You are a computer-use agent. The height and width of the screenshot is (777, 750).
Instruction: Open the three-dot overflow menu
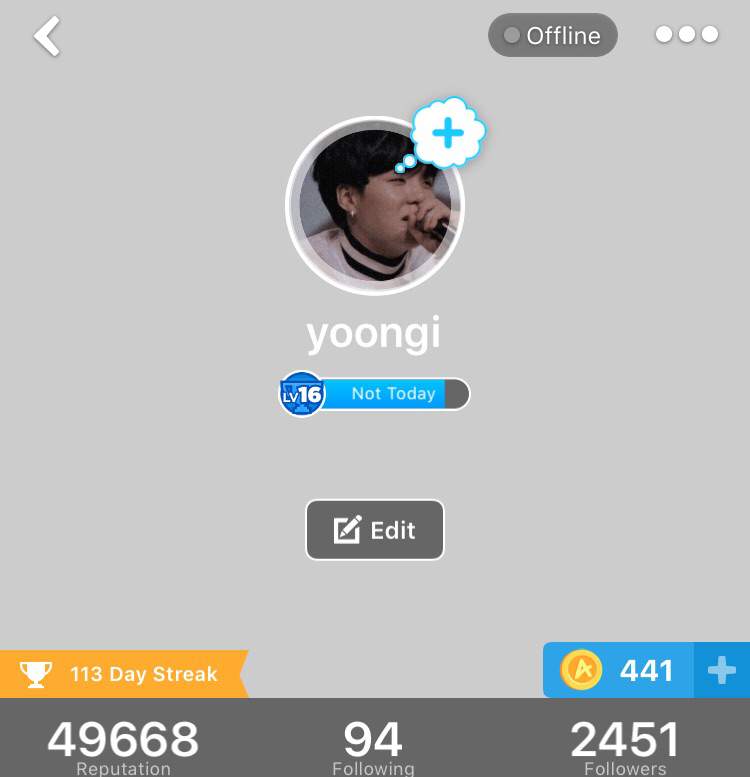(x=686, y=35)
